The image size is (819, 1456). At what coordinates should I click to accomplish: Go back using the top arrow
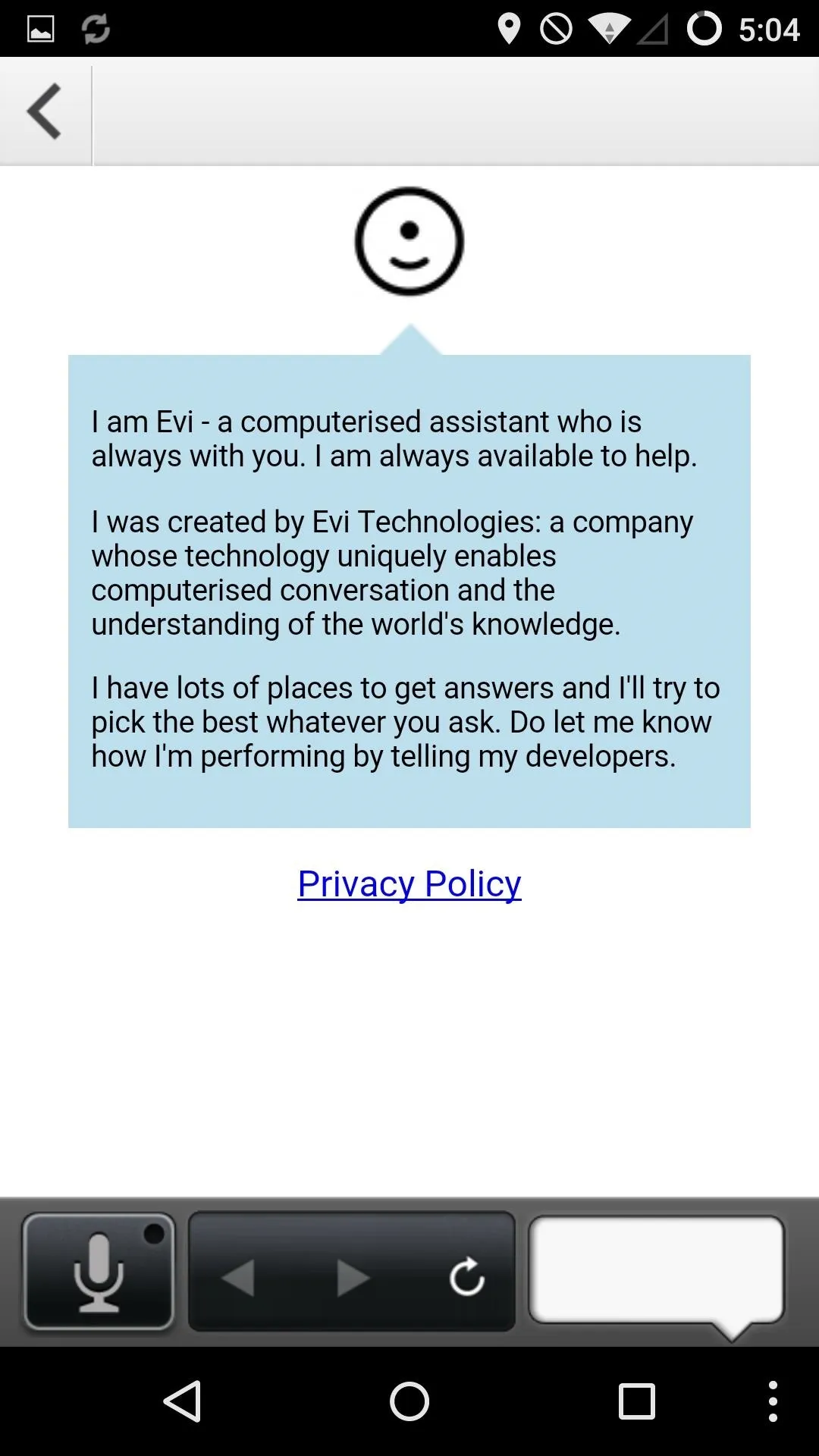click(x=44, y=111)
